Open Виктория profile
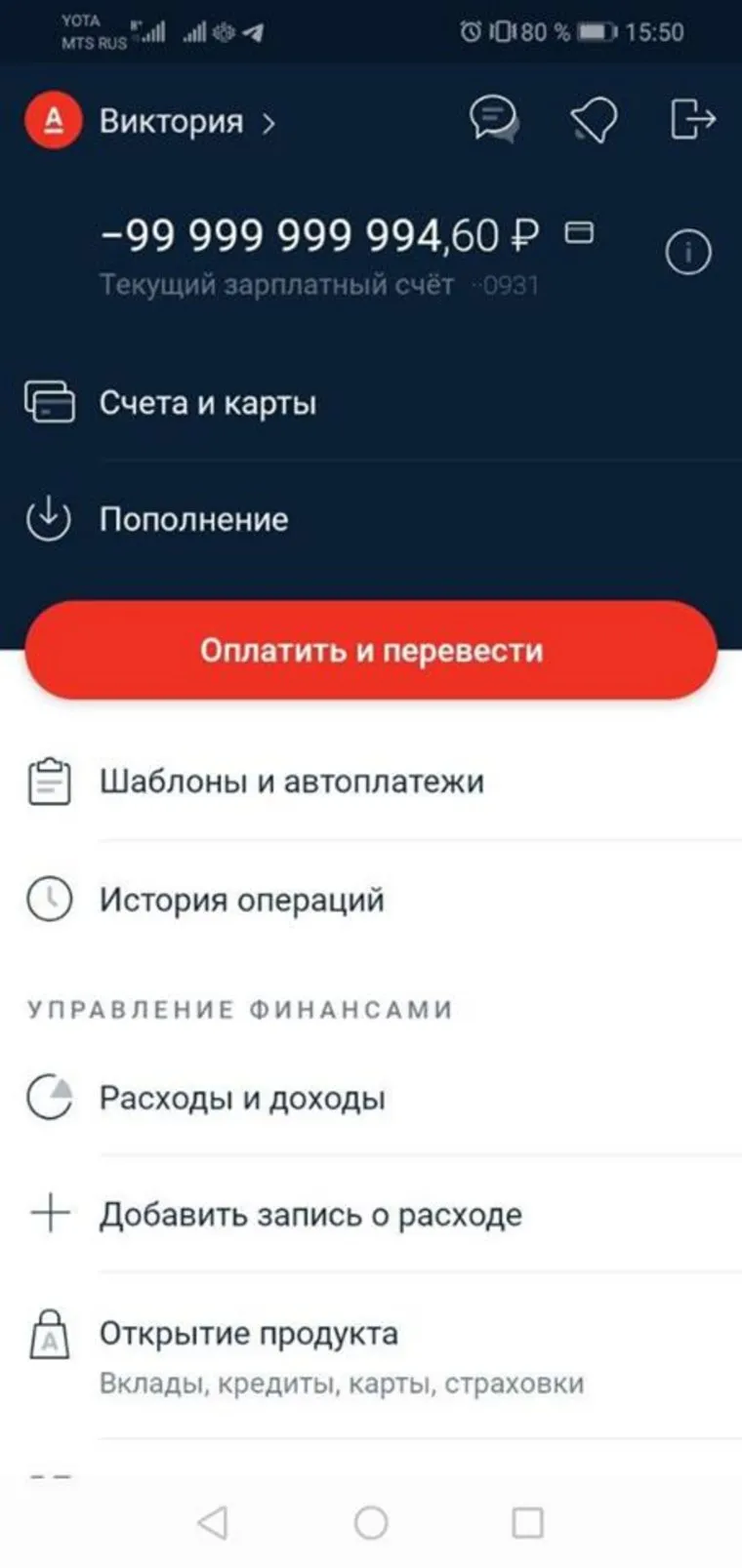The width and height of the screenshot is (742, 1568). [171, 122]
